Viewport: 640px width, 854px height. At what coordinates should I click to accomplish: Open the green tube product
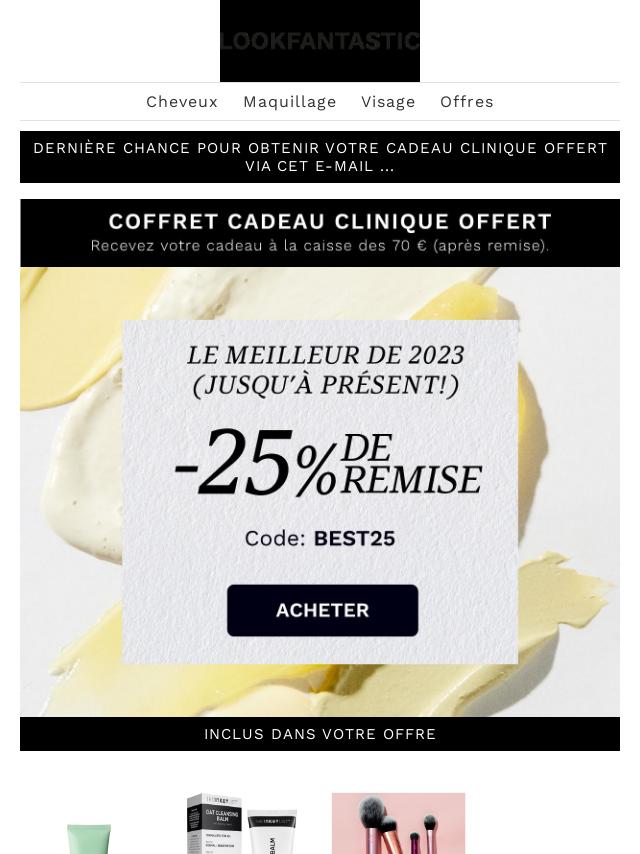[89, 836]
